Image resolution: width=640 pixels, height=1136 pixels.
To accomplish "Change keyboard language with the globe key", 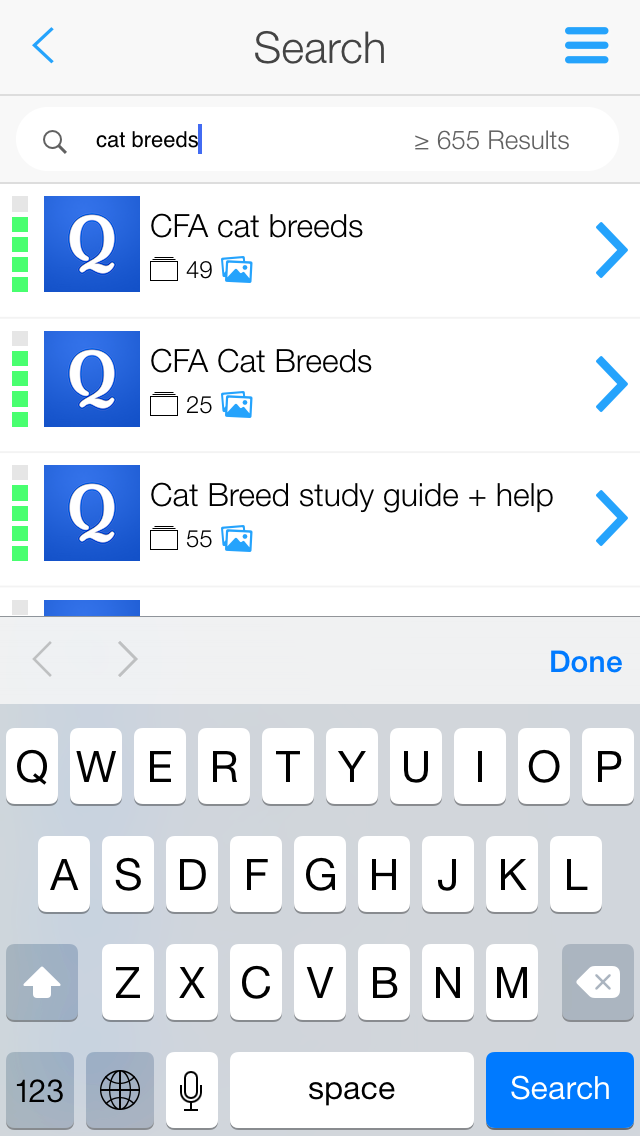I will tap(120, 1089).
